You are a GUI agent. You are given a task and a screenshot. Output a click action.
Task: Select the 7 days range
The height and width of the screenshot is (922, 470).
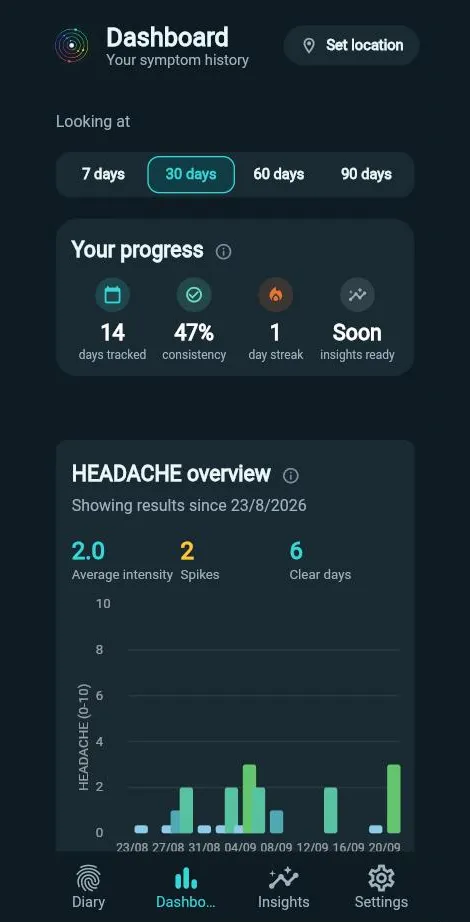(103, 175)
